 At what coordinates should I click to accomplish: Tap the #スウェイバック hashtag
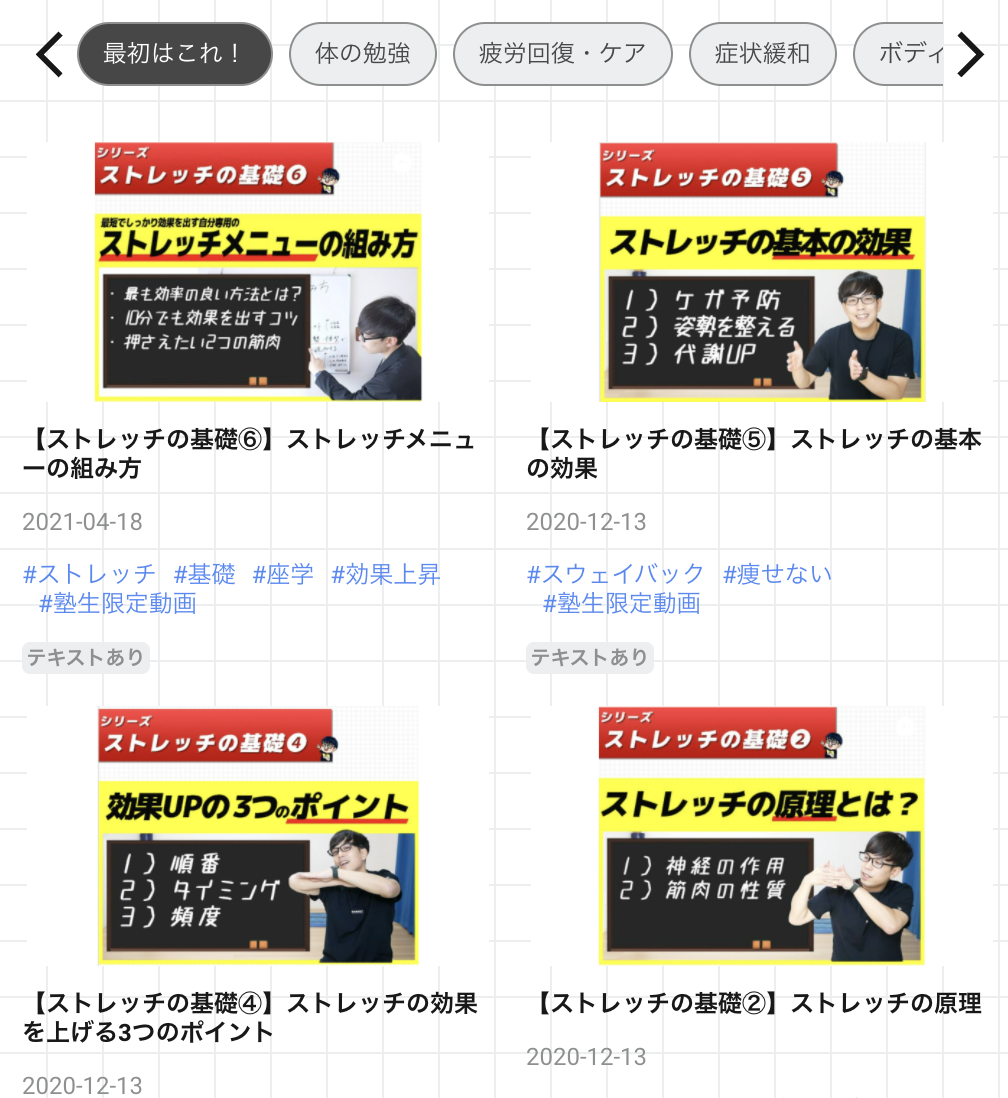(616, 574)
